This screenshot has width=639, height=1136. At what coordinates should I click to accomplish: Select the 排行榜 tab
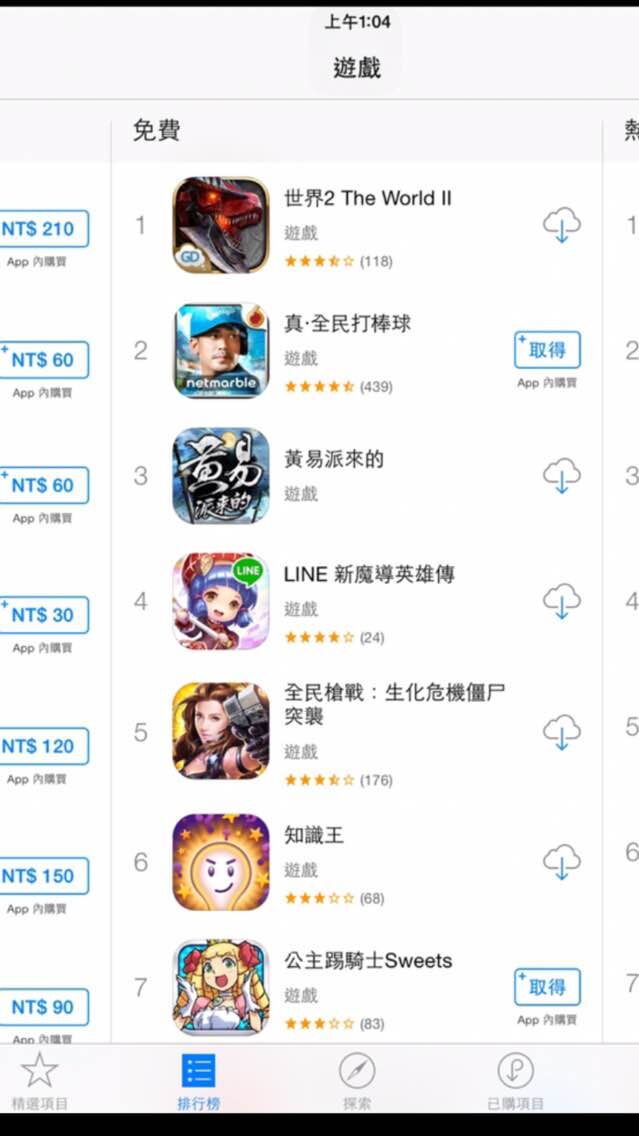point(198,1080)
